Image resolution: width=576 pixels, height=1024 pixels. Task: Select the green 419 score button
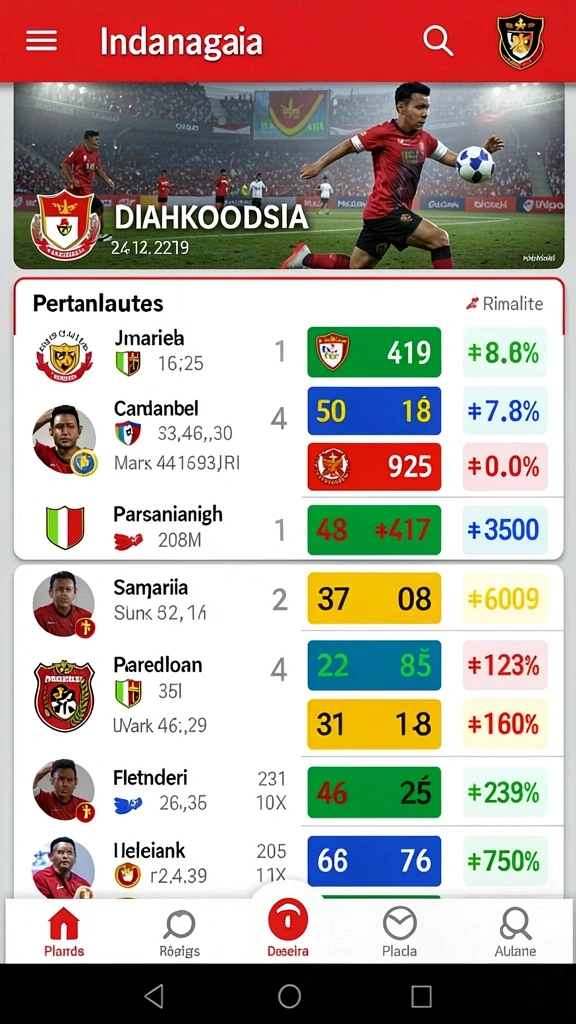coord(374,353)
